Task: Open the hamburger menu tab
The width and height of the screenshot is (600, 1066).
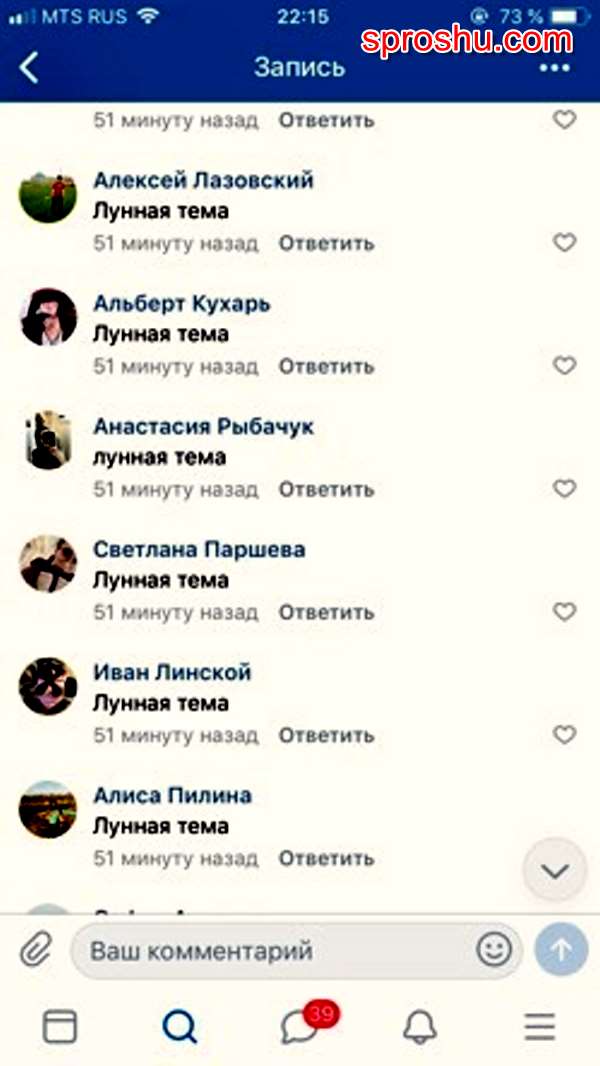Action: coord(540,1027)
